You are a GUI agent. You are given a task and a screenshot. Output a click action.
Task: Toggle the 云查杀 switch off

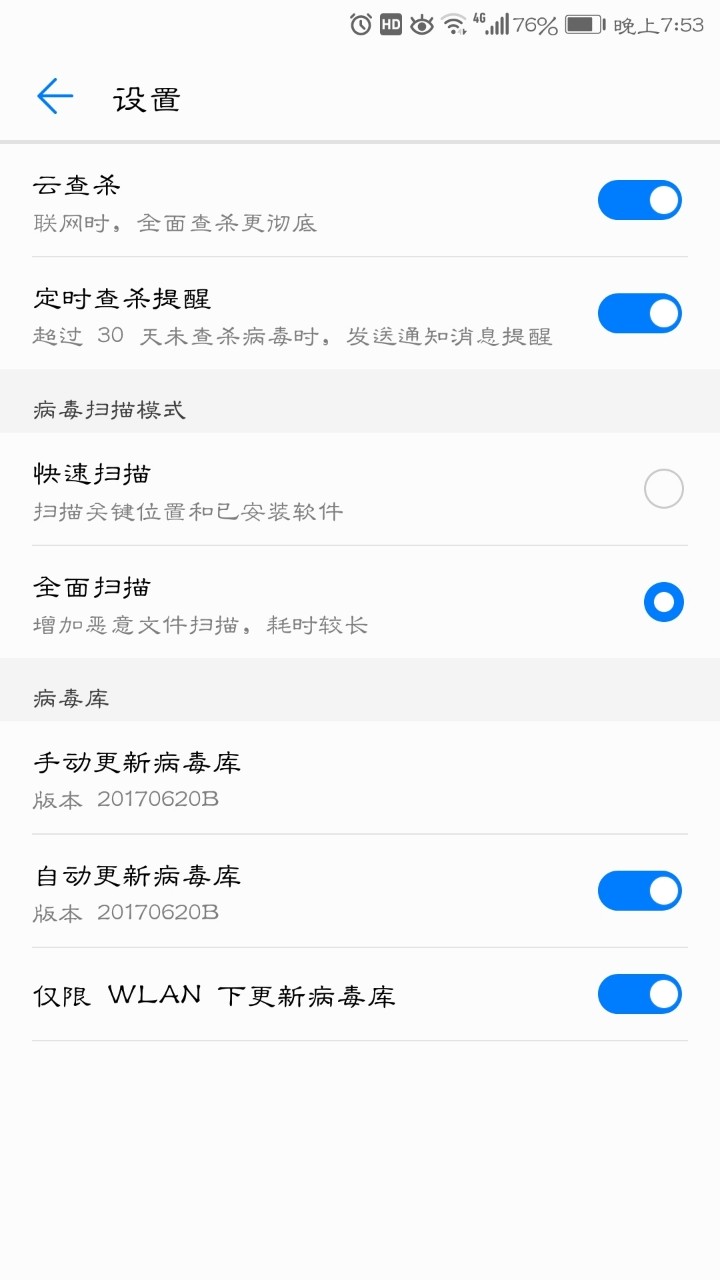(639, 200)
